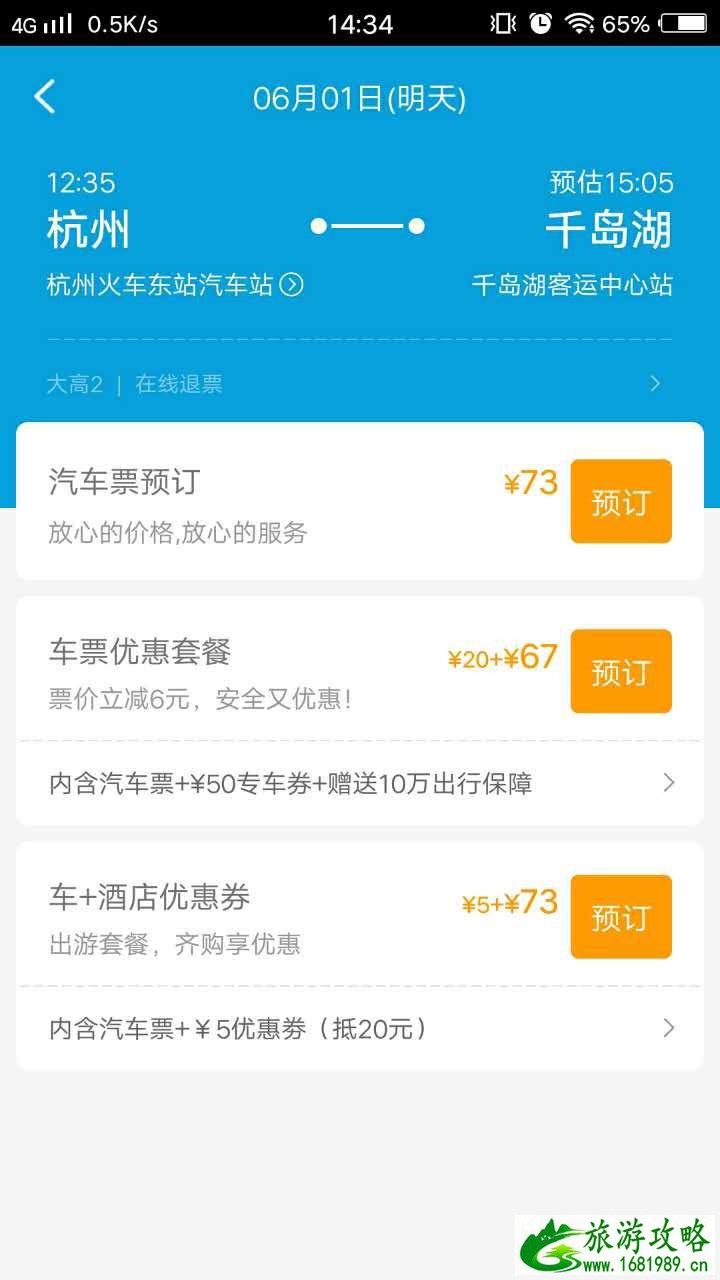Screen dimensions: 720x1280
Task: Book the 车+酒店优惠券 package
Action: 620,917
